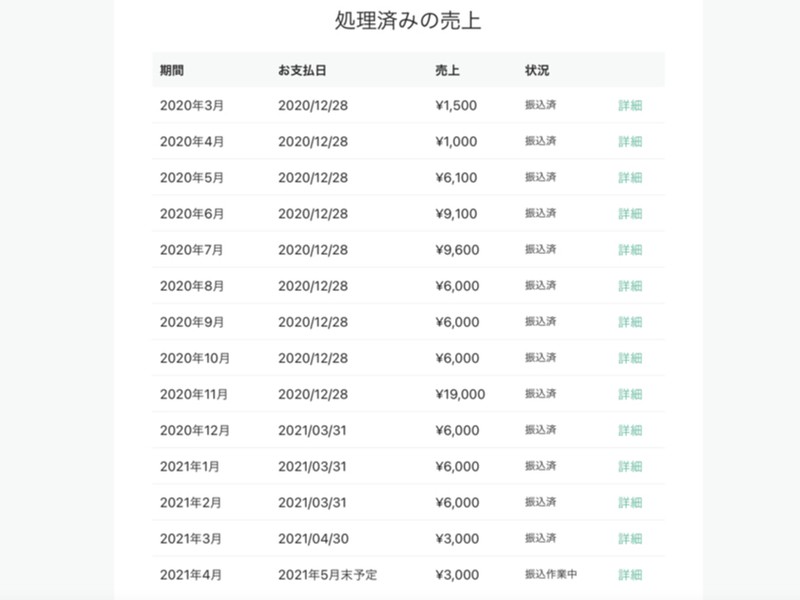Tap 詳細 beside 2021年3月 sales
The image size is (800, 600).
[x=630, y=538]
